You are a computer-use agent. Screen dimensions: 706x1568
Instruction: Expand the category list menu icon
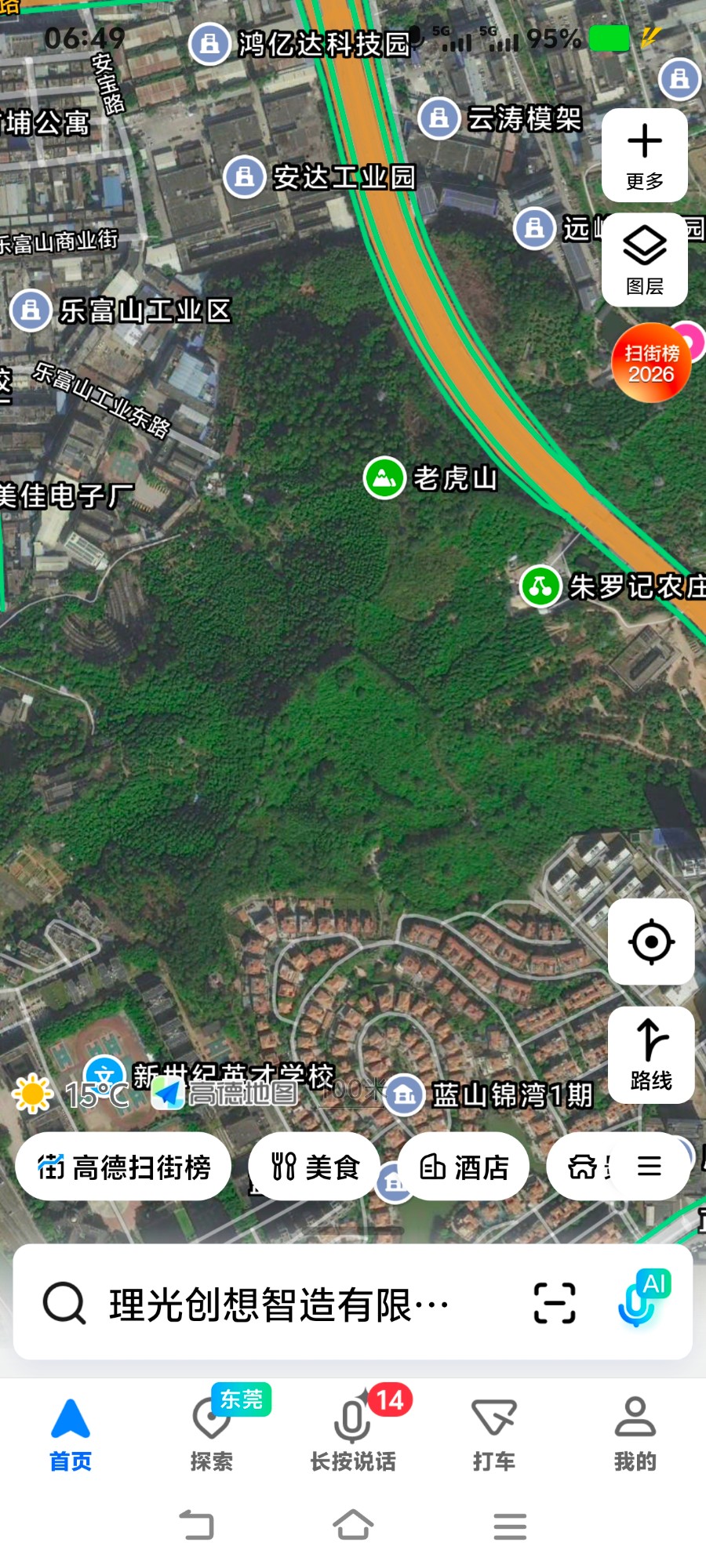pos(650,1167)
